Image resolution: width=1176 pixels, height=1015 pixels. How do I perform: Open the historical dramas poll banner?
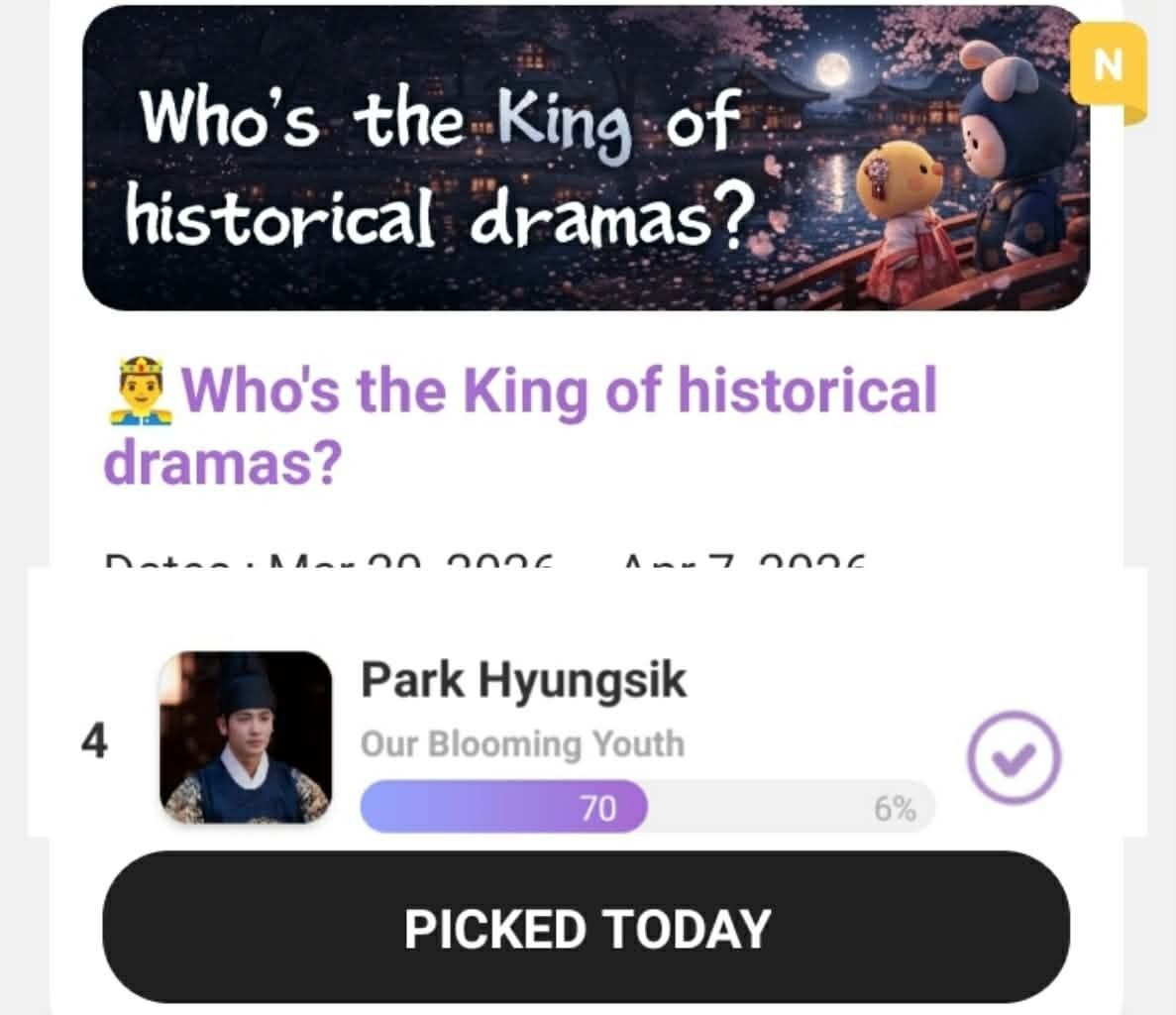[x=585, y=161]
